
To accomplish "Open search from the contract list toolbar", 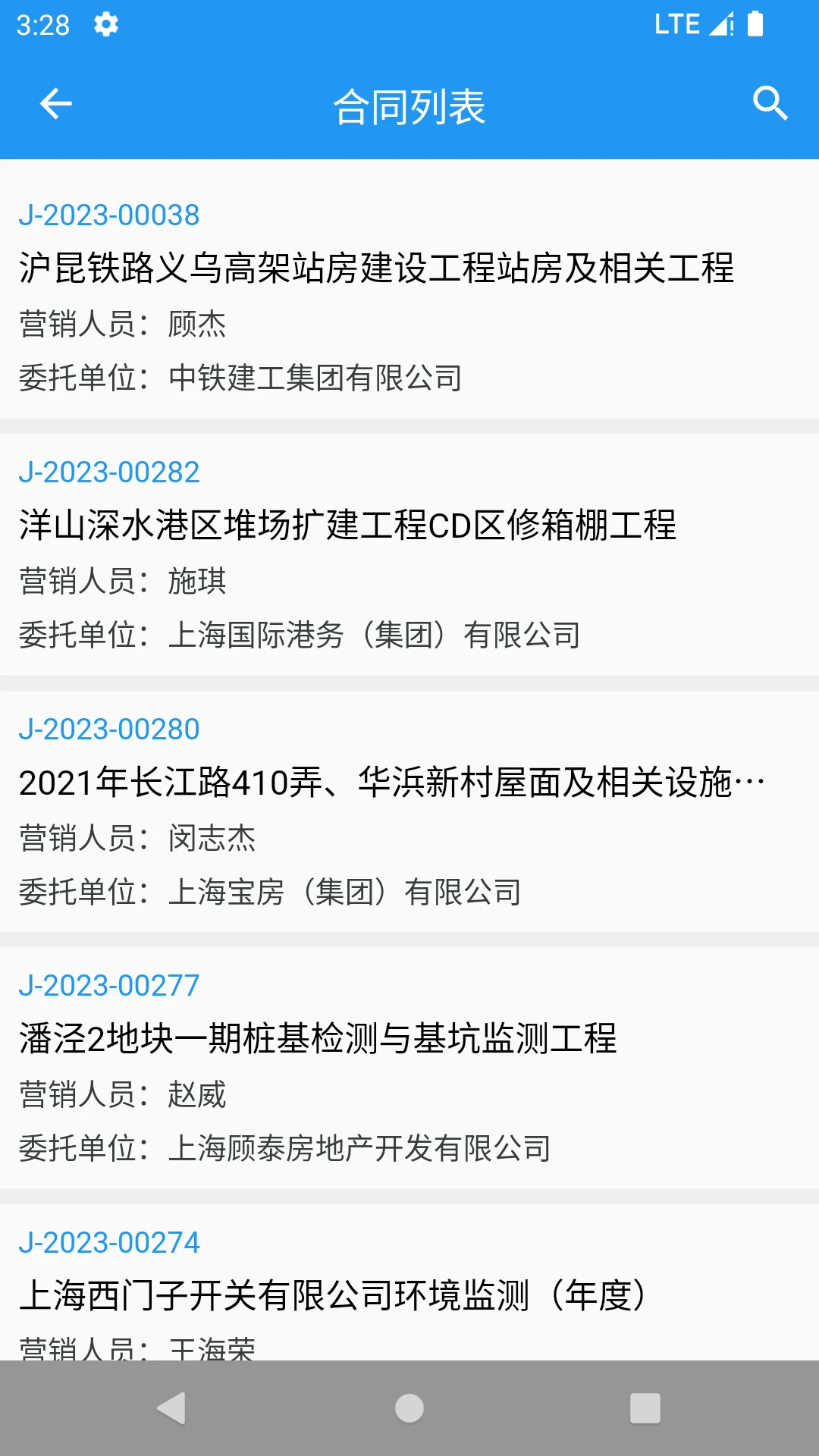I will [770, 103].
